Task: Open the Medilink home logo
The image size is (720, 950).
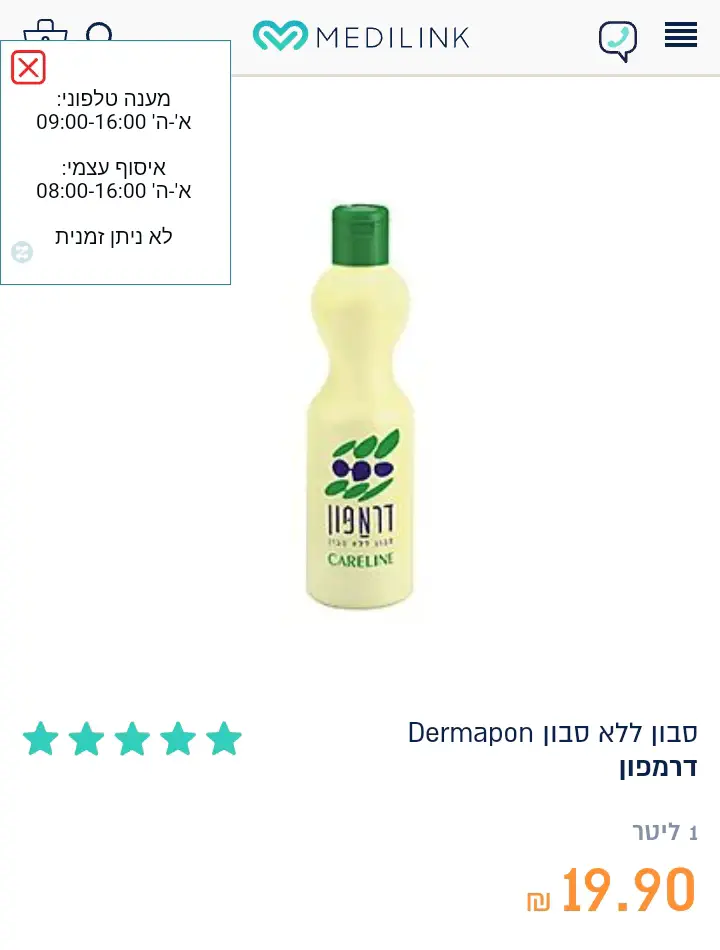Action: point(361,37)
